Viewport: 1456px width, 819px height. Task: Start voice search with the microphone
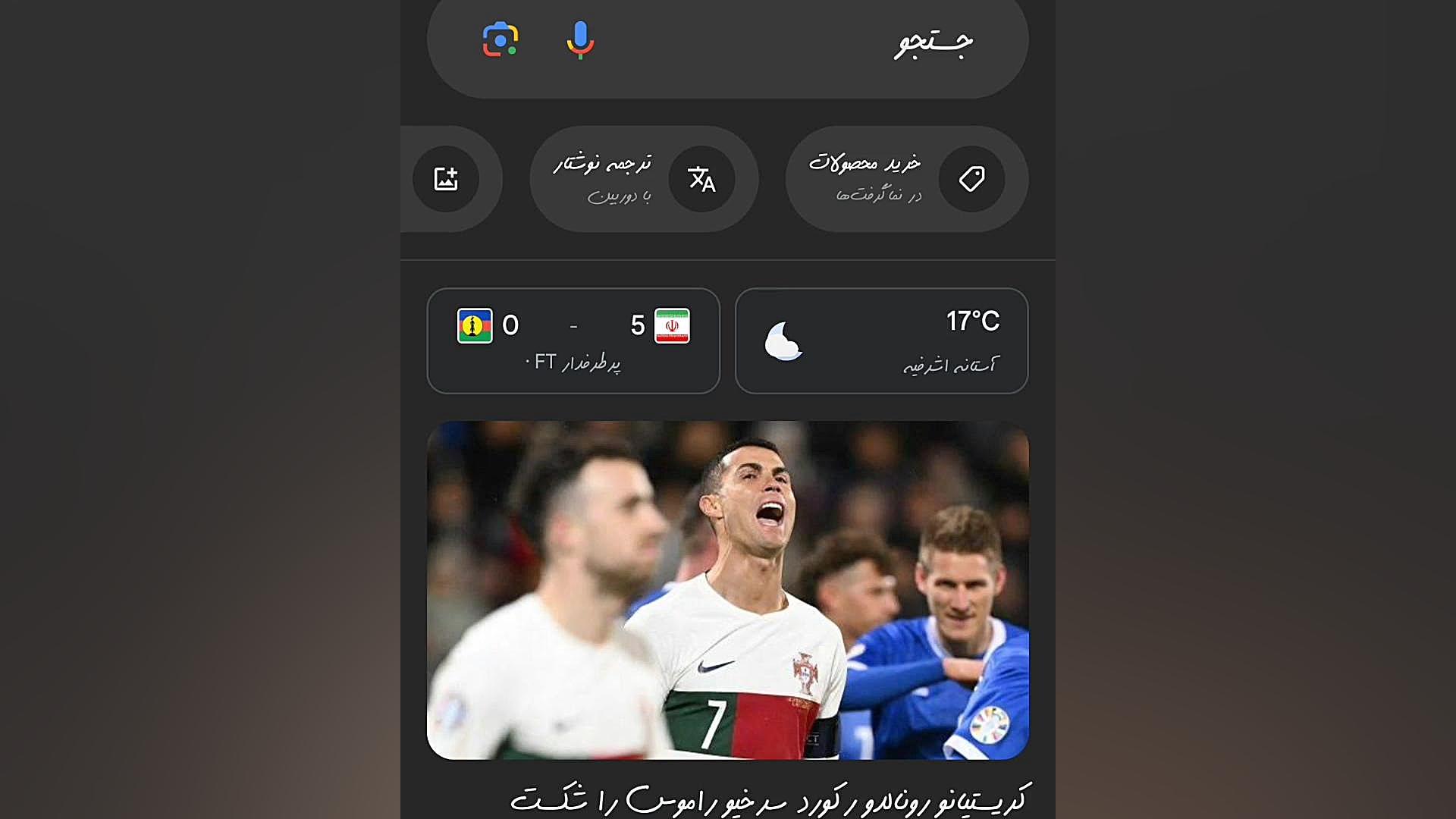click(x=580, y=39)
